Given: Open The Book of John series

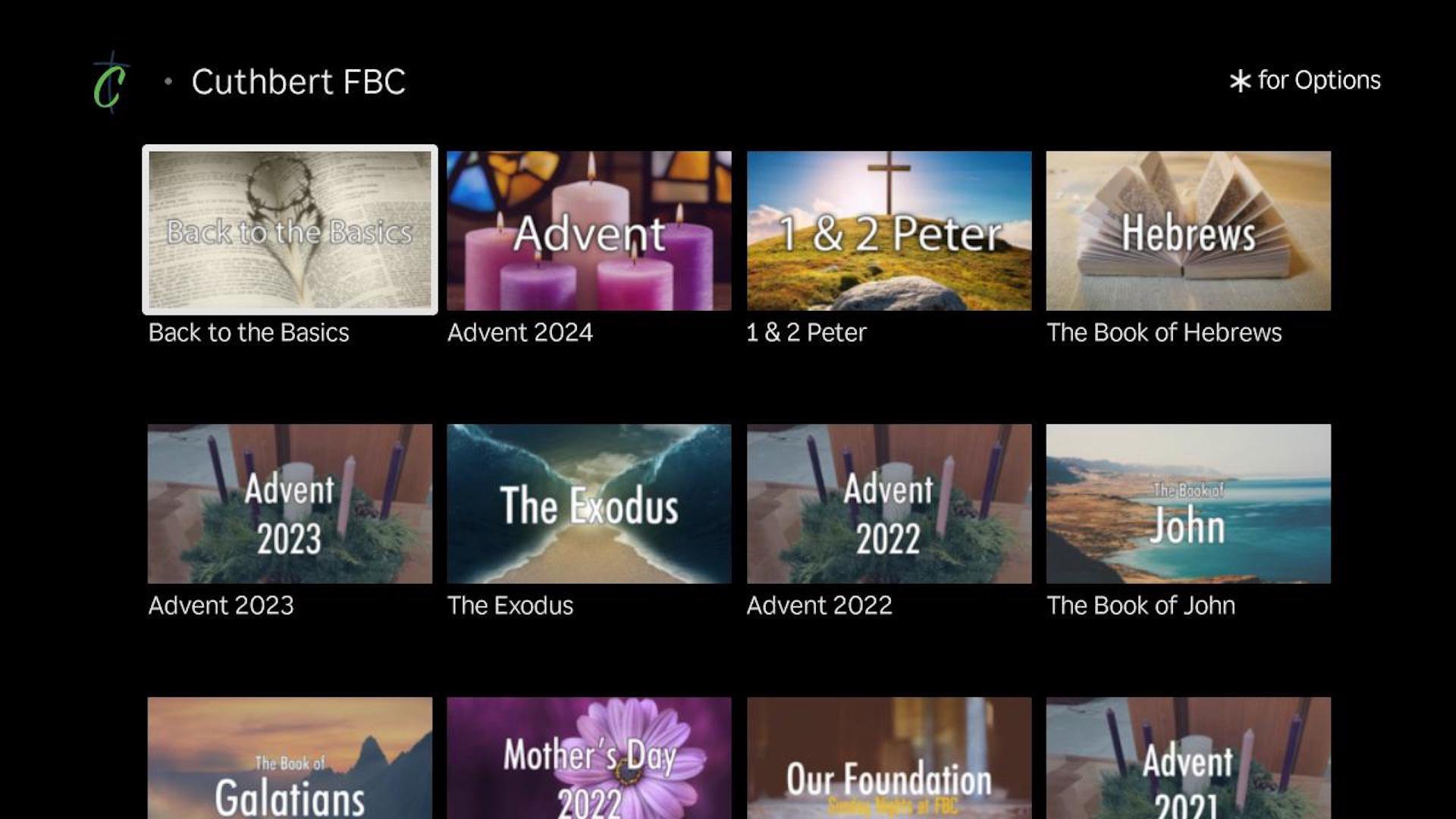Looking at the screenshot, I should [x=1188, y=503].
